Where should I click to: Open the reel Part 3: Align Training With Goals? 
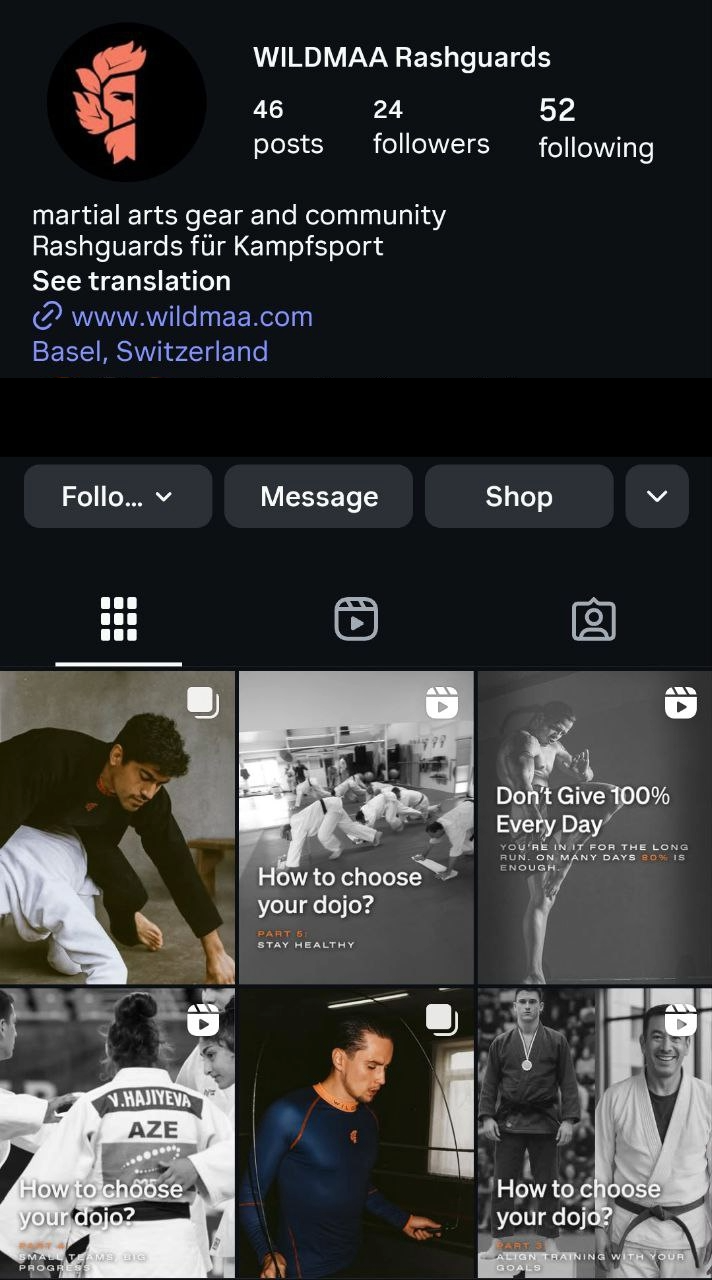[595, 1133]
